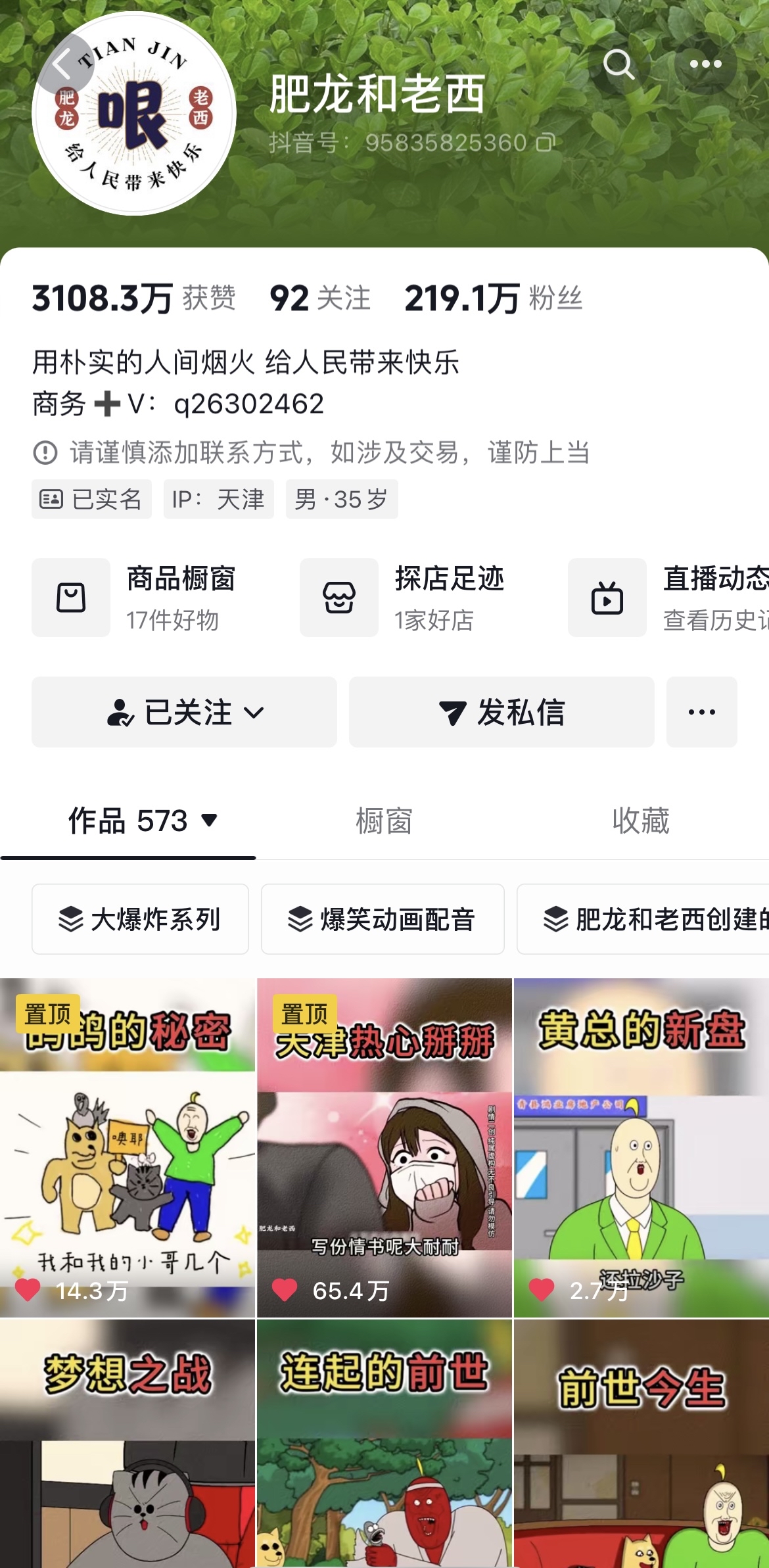Tap the 已关注 follow status button
This screenshot has width=769, height=1568.
point(184,712)
